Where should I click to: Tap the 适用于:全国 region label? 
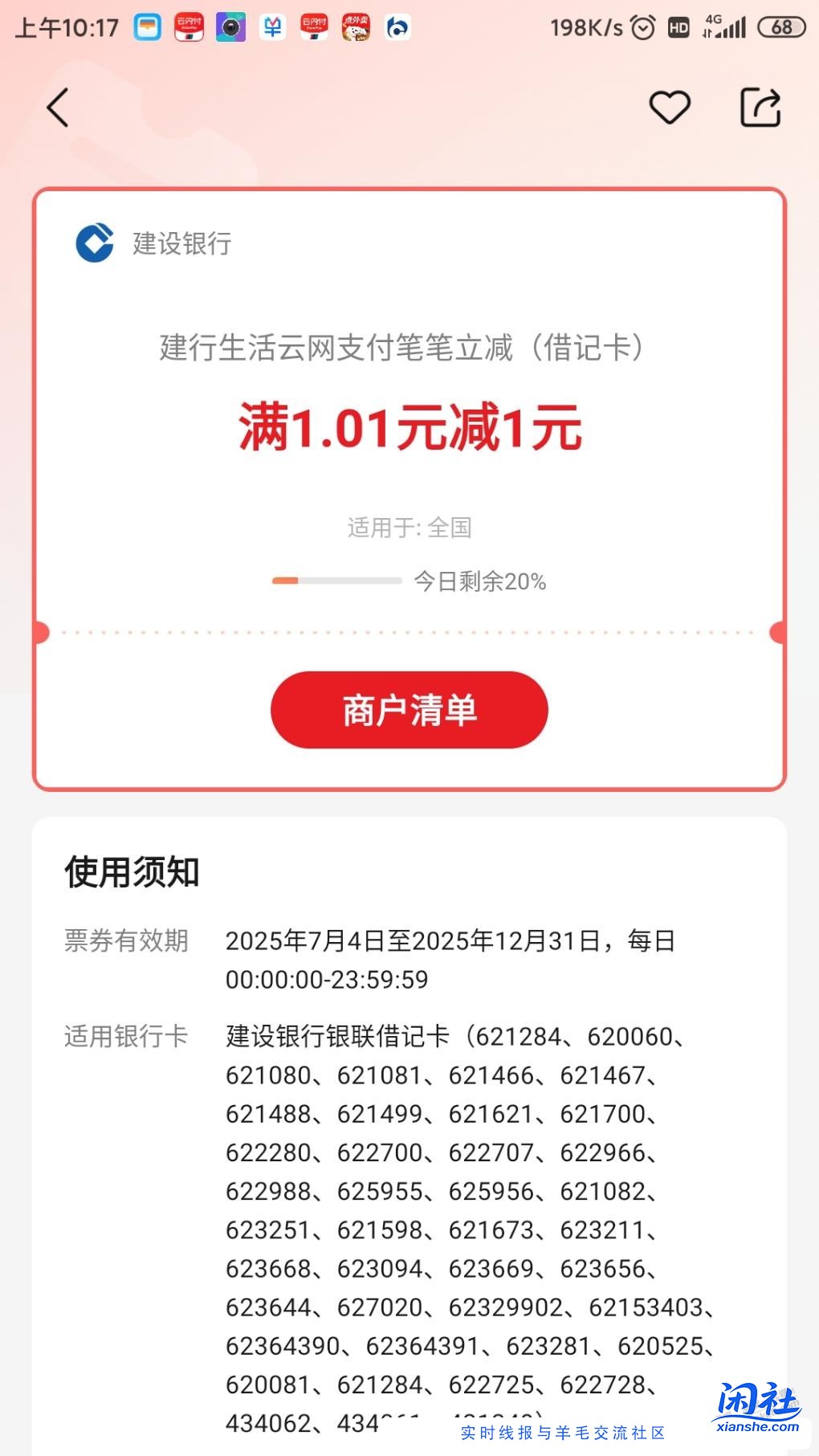pyautogui.click(x=408, y=528)
